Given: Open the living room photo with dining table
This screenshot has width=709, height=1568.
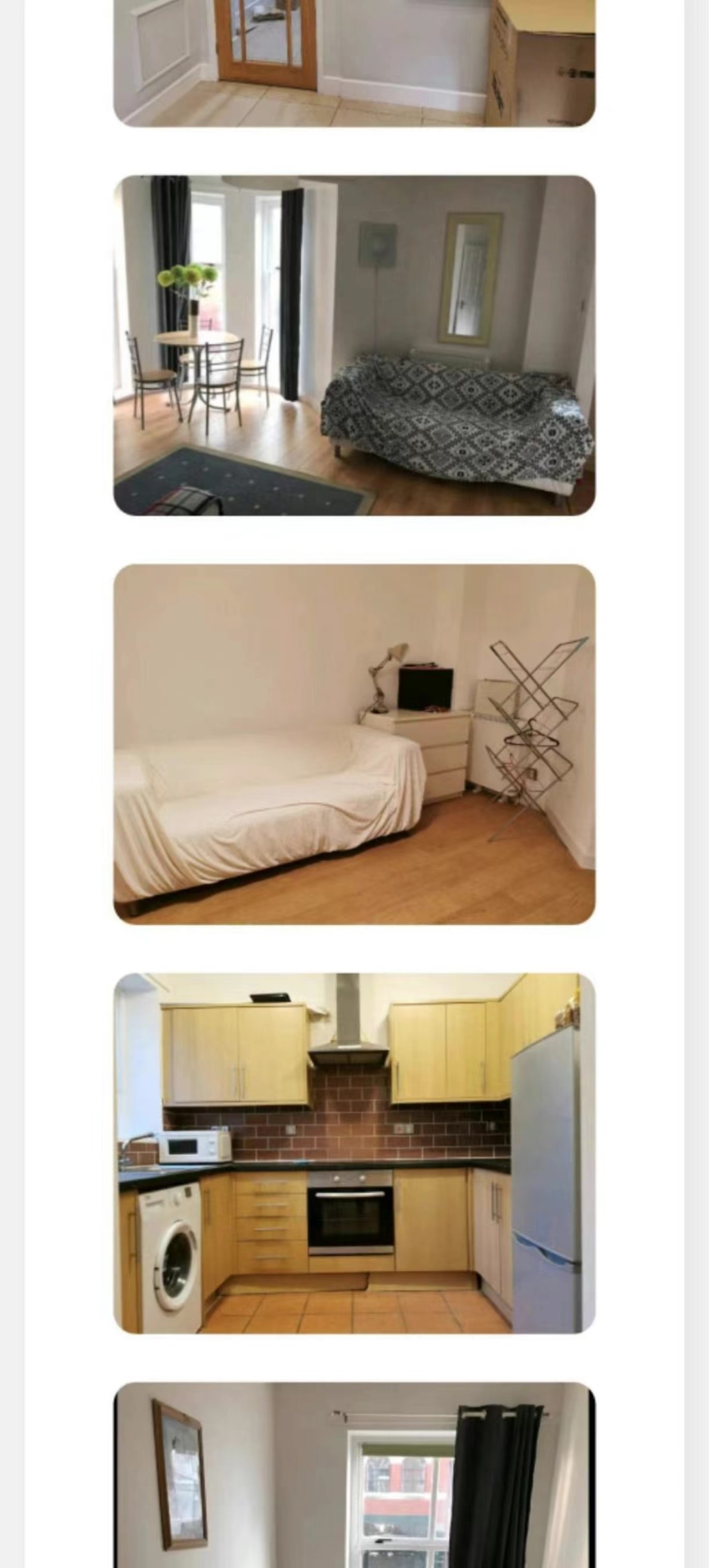Looking at the screenshot, I should (354, 345).
